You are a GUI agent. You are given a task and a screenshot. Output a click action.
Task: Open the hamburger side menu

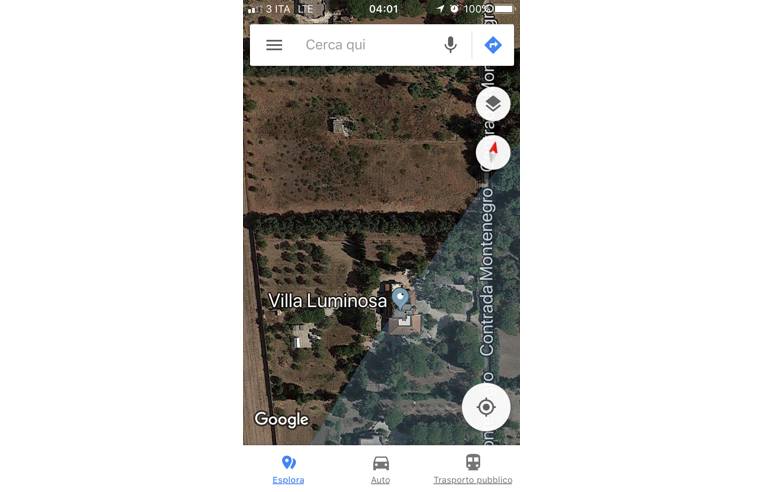click(x=274, y=45)
